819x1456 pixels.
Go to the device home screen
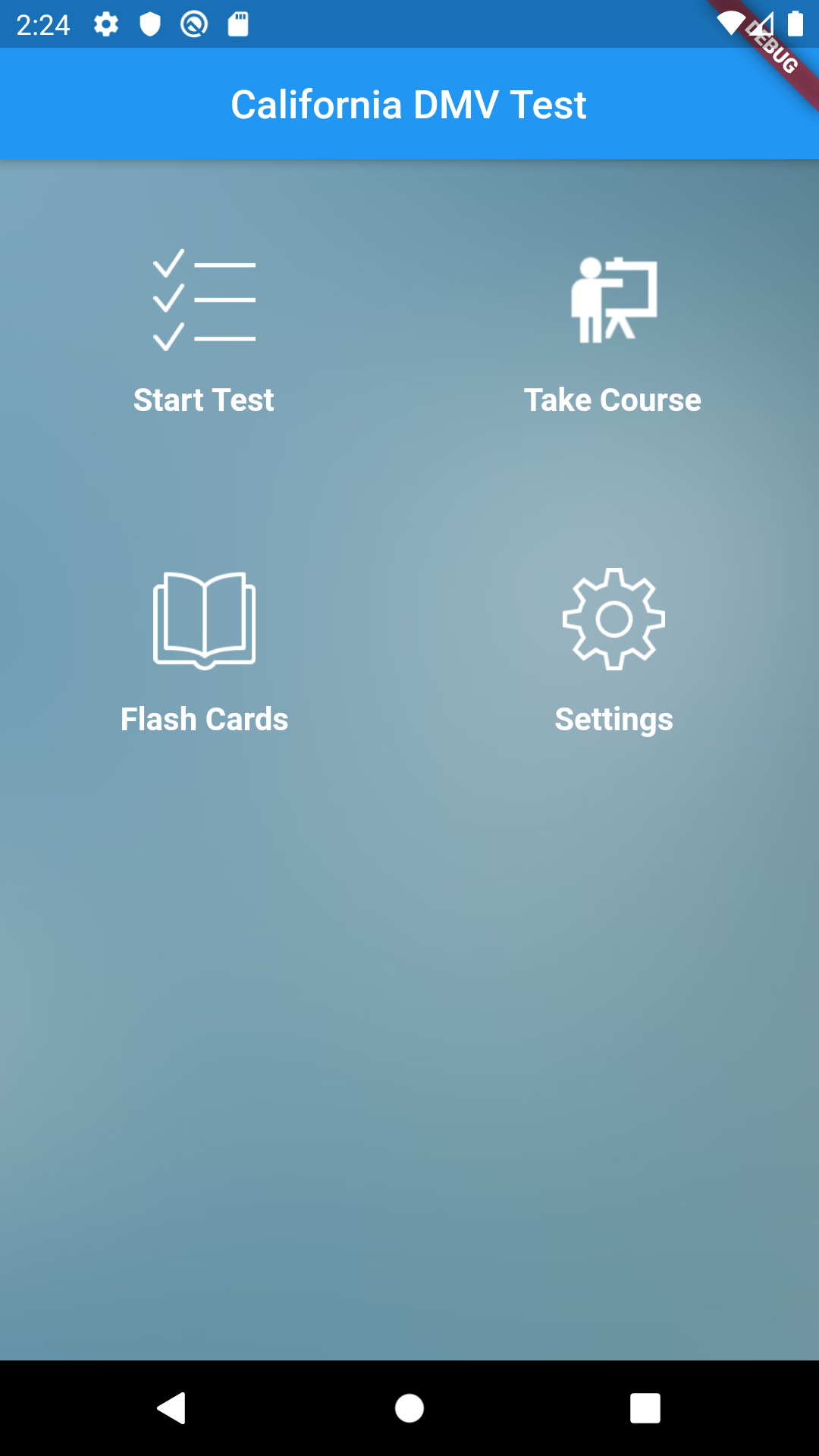[x=409, y=1408]
